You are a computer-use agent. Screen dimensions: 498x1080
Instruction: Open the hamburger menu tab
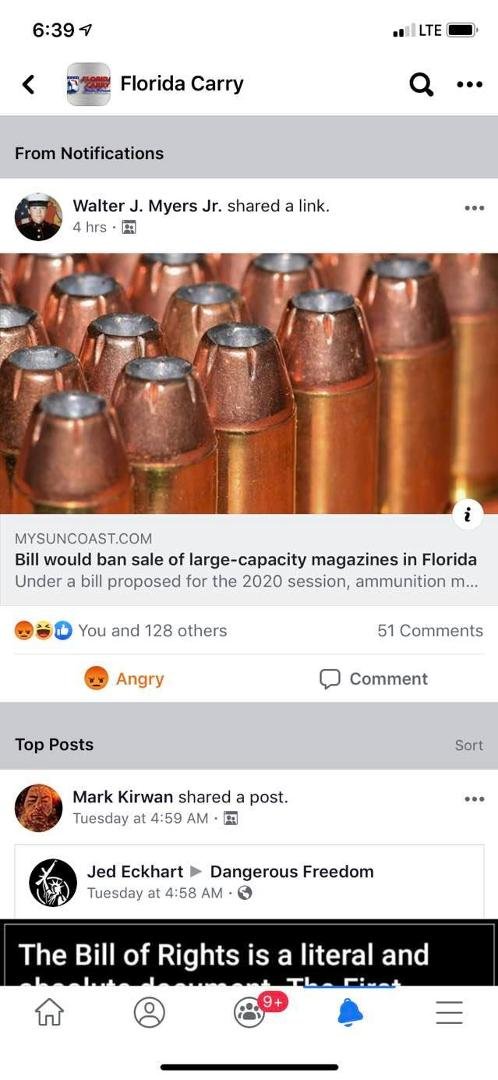coord(449,1012)
